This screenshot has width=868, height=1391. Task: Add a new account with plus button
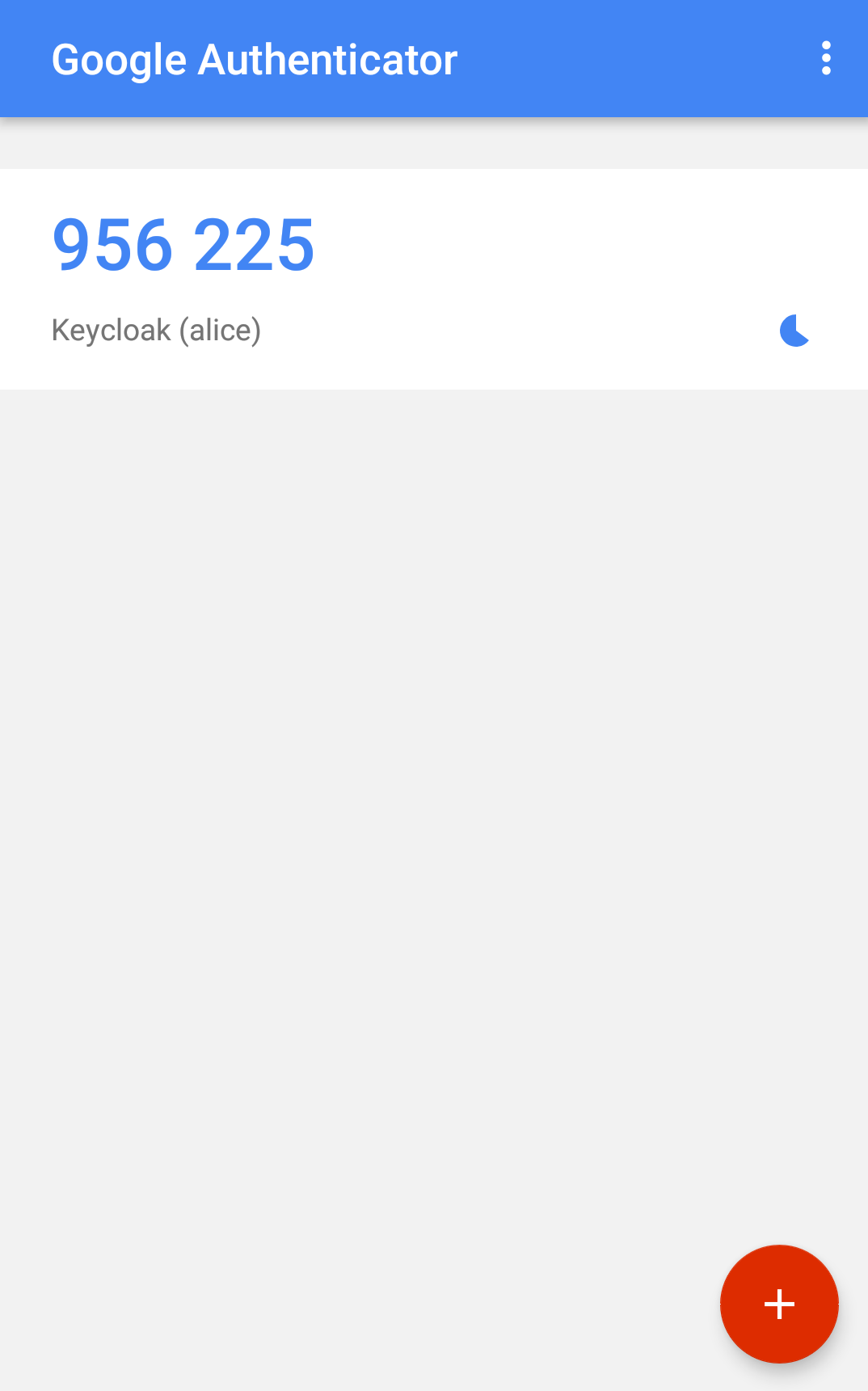(x=779, y=1304)
